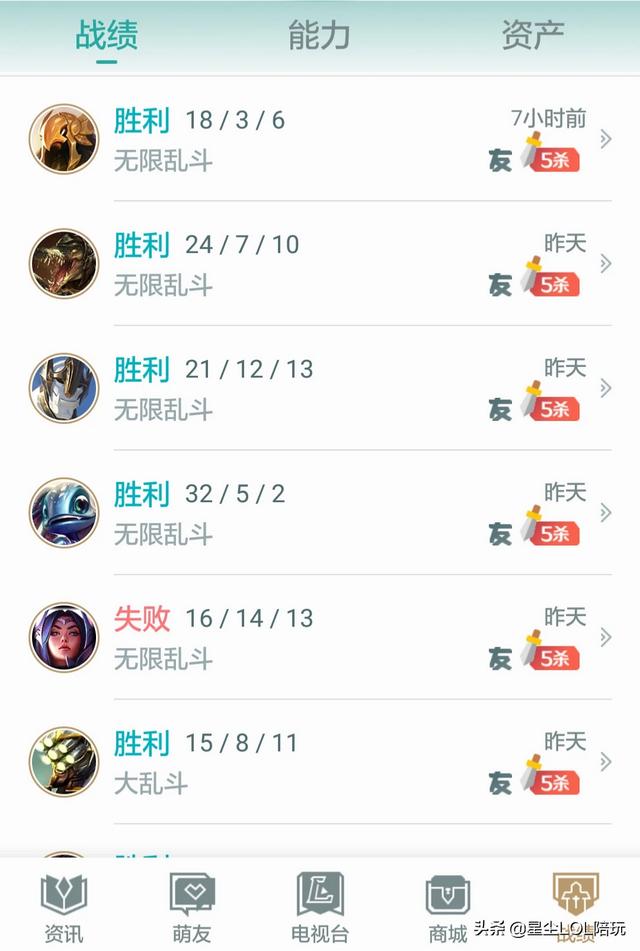The image size is (640, 951).
Task: Go to 资讯 in the bottom bar
Action: [x=64, y=906]
